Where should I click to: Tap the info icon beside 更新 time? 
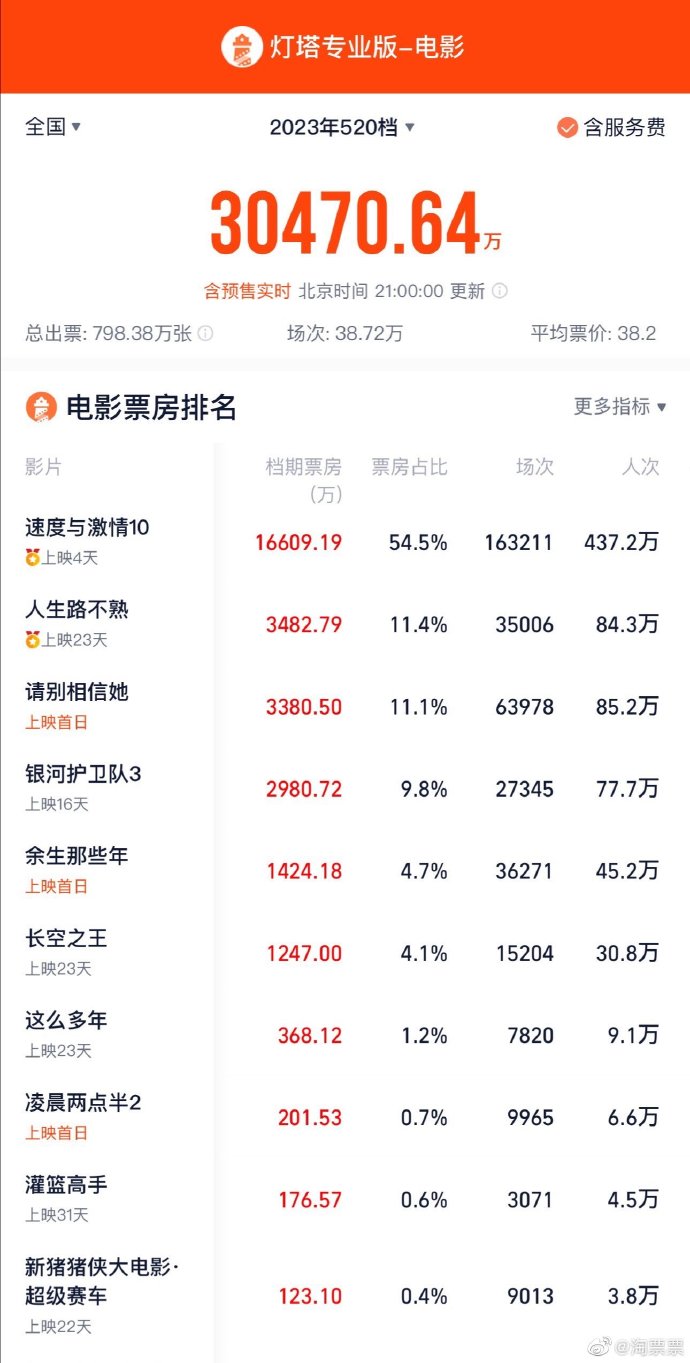point(500,291)
